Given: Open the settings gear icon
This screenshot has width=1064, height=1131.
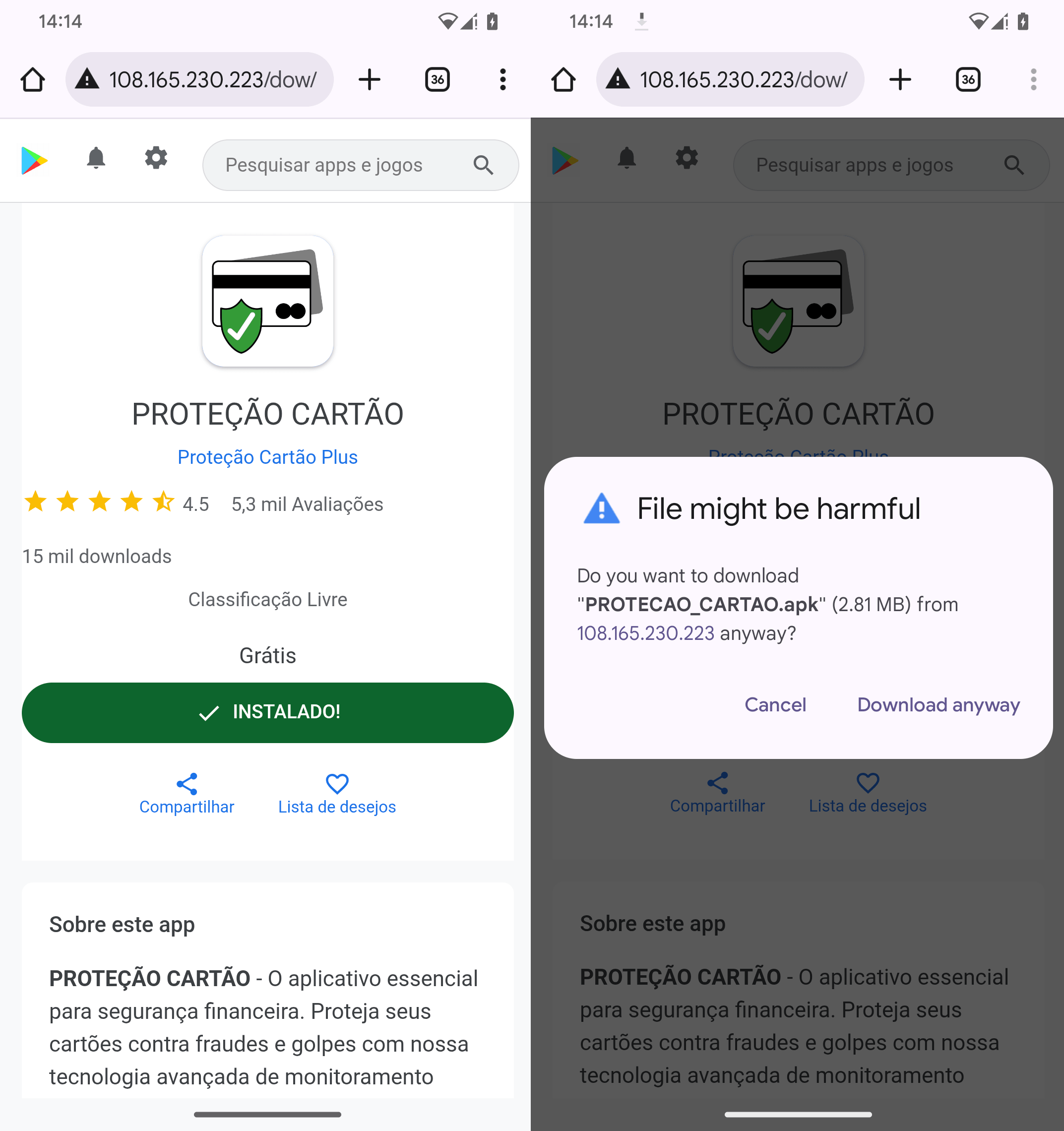Looking at the screenshot, I should tap(155, 158).
